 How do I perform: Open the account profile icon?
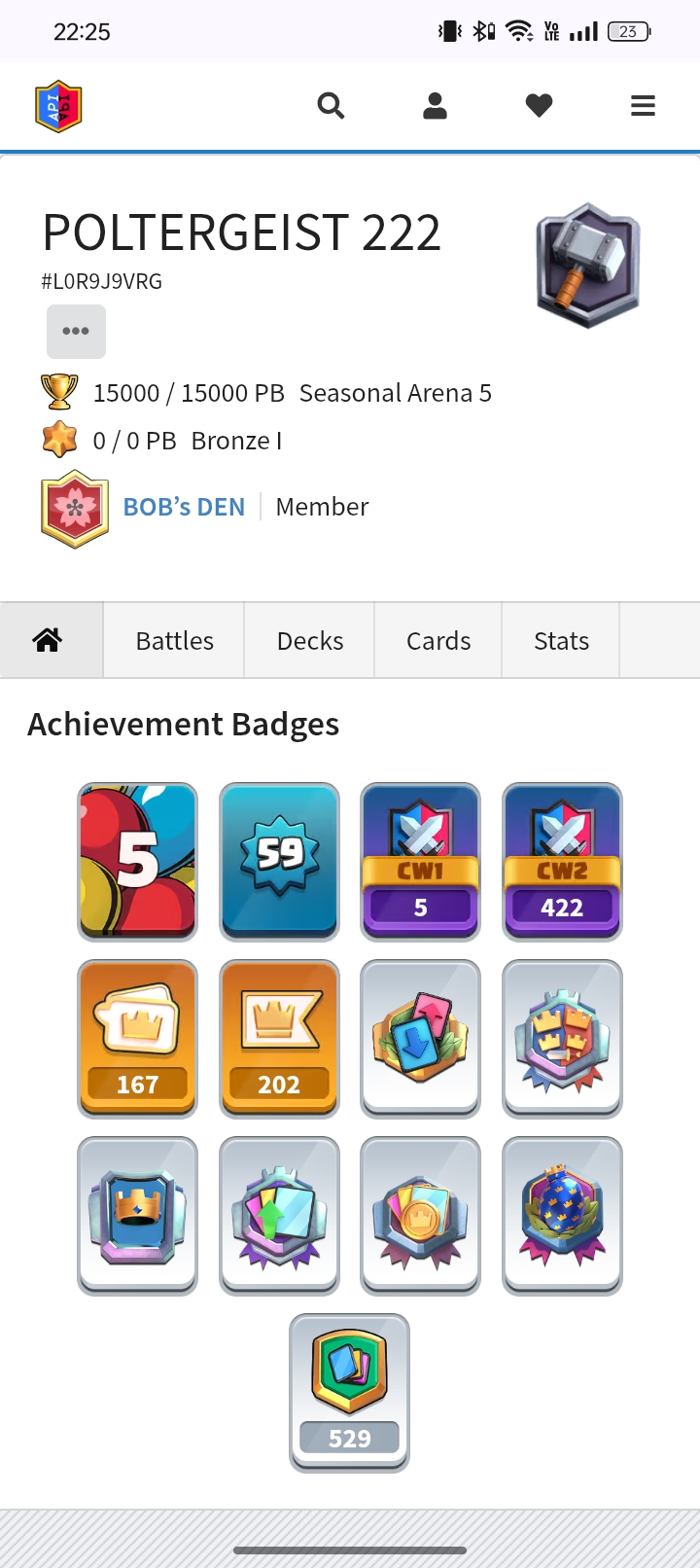tap(435, 106)
